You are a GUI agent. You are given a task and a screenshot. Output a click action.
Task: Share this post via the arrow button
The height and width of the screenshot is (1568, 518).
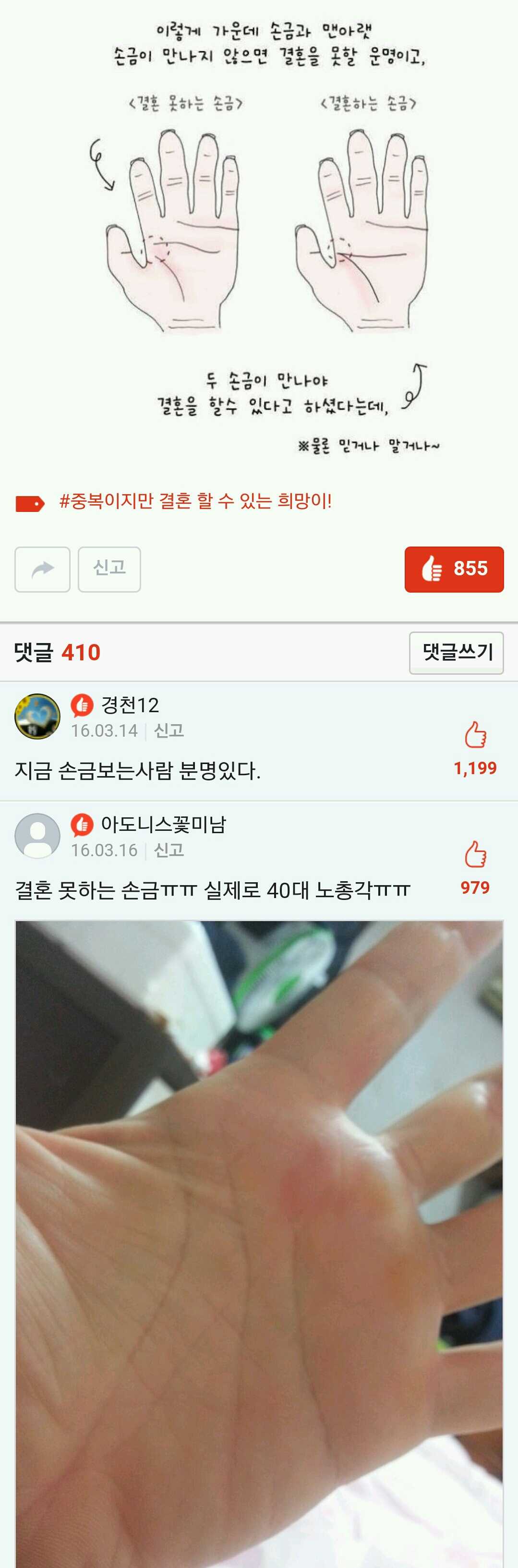tap(42, 569)
